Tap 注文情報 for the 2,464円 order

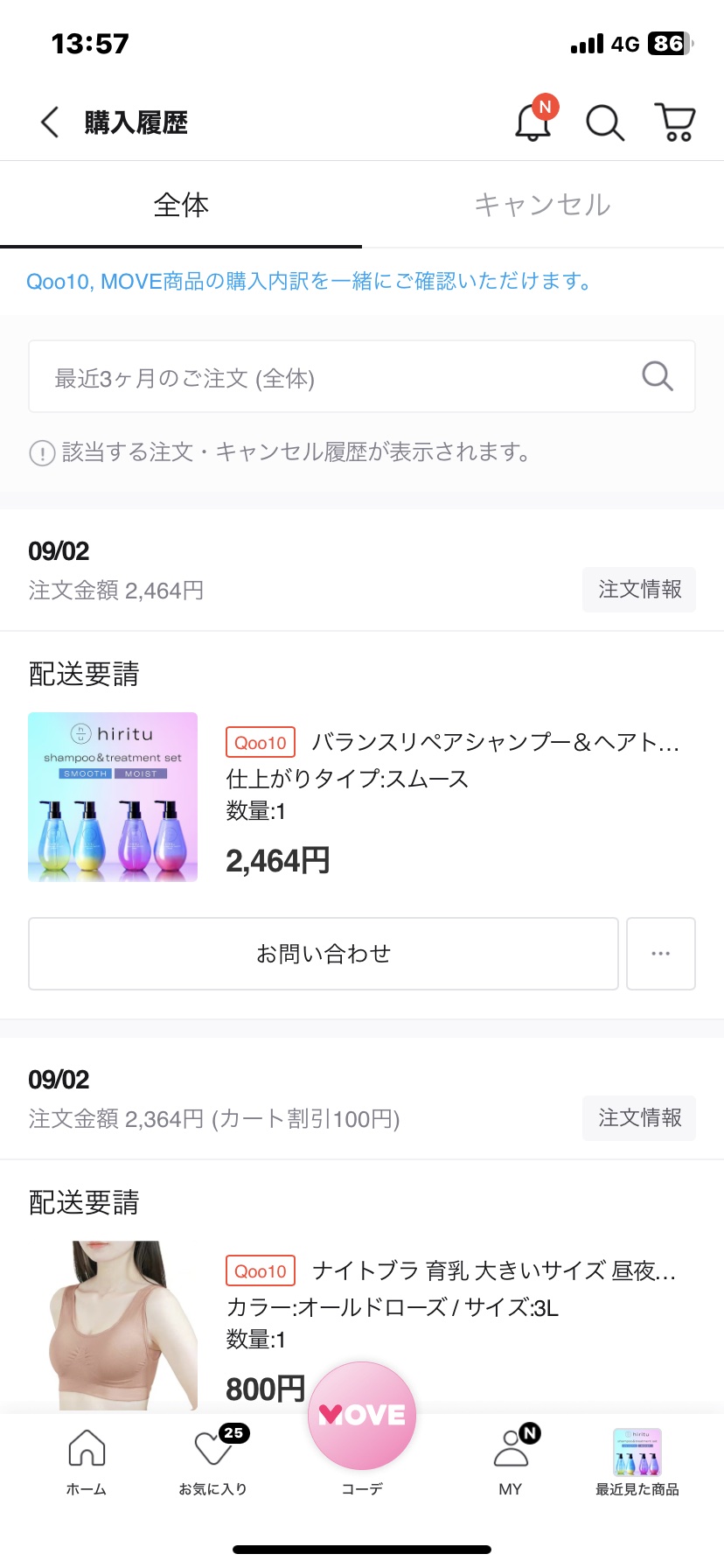(x=638, y=590)
